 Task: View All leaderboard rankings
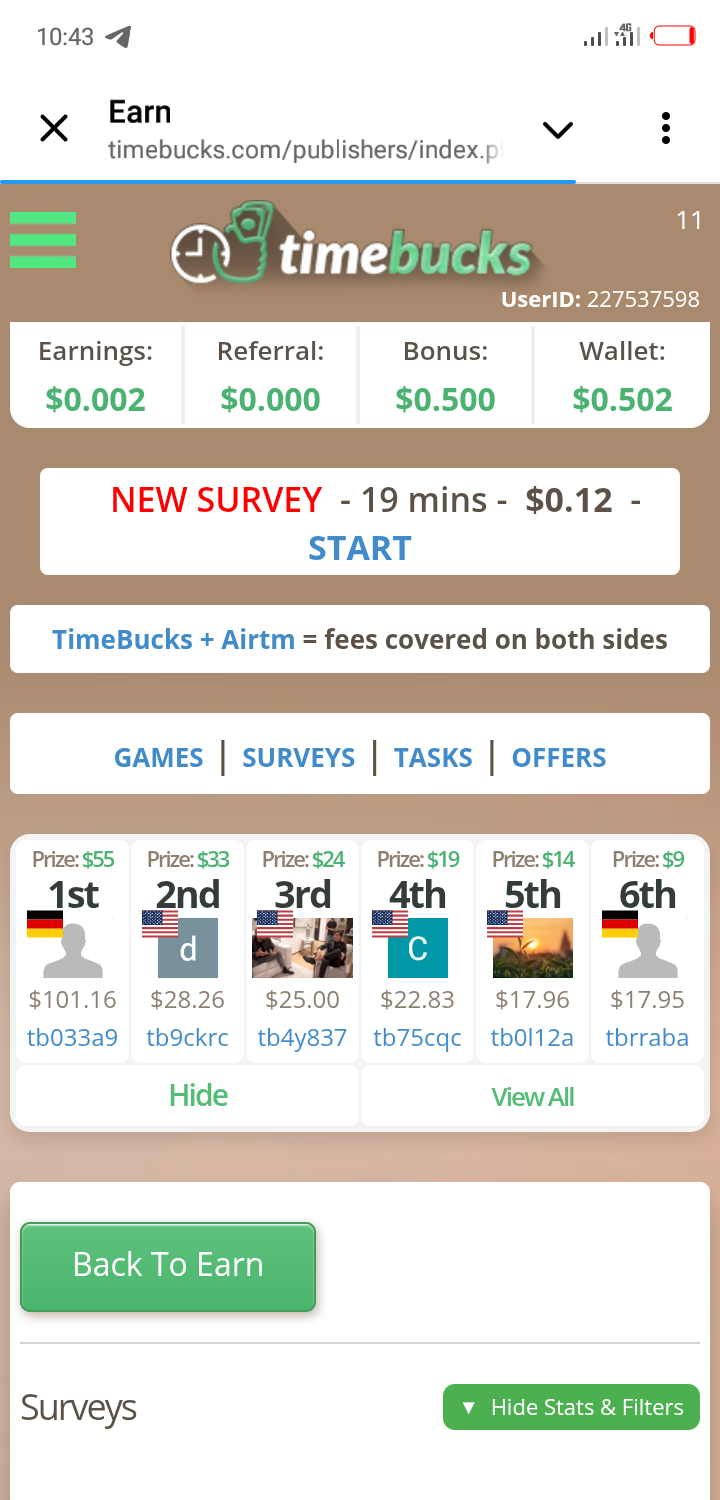[x=532, y=1097]
